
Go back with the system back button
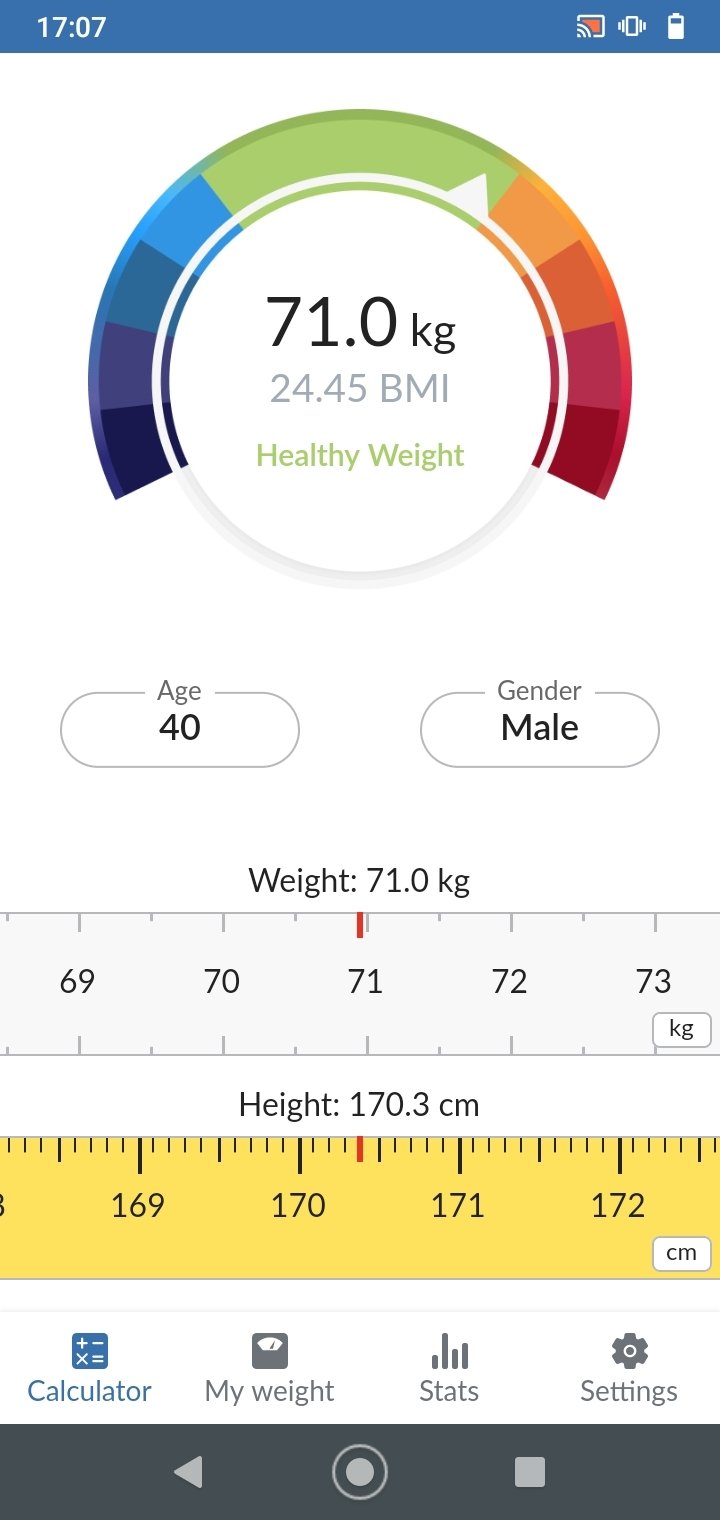(188, 1472)
